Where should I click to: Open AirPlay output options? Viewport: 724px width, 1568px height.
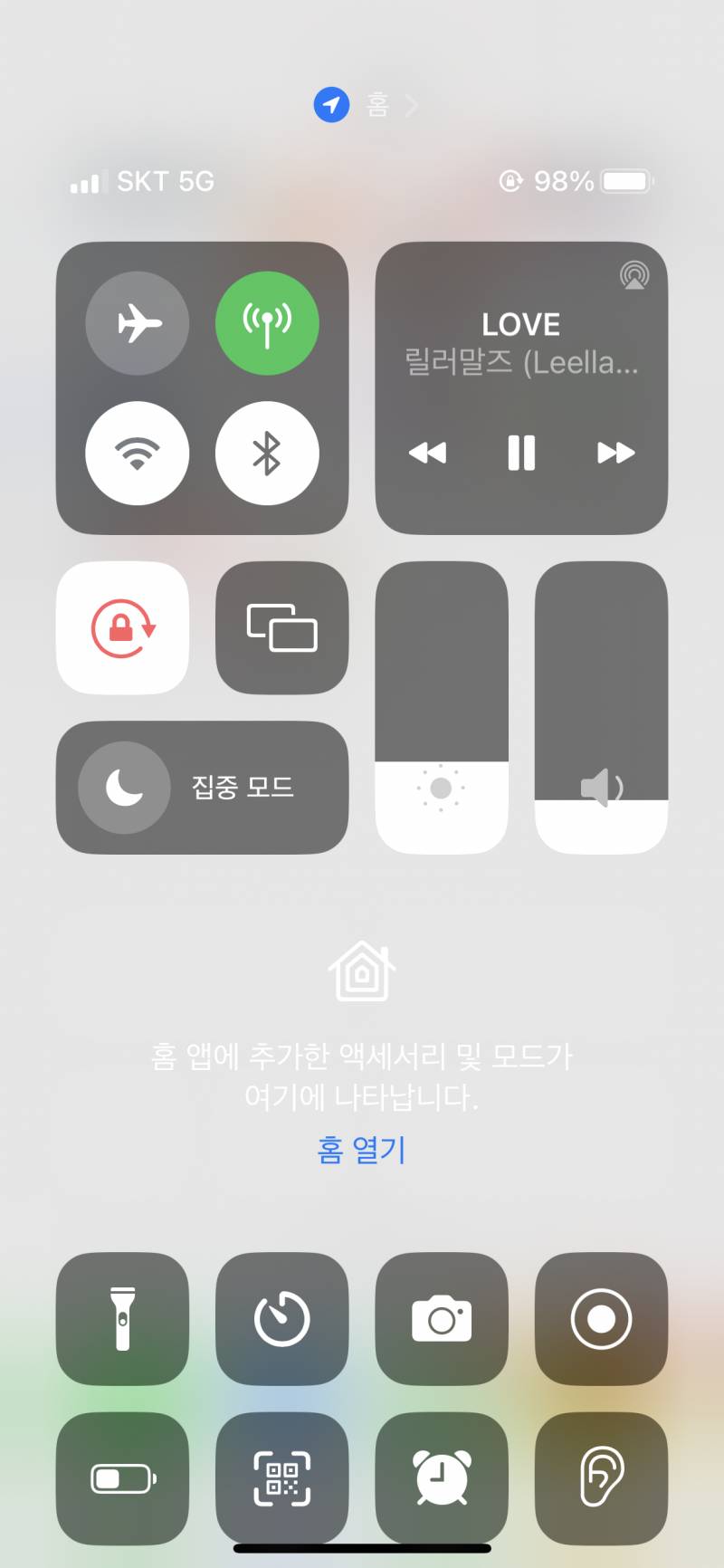[x=634, y=275]
